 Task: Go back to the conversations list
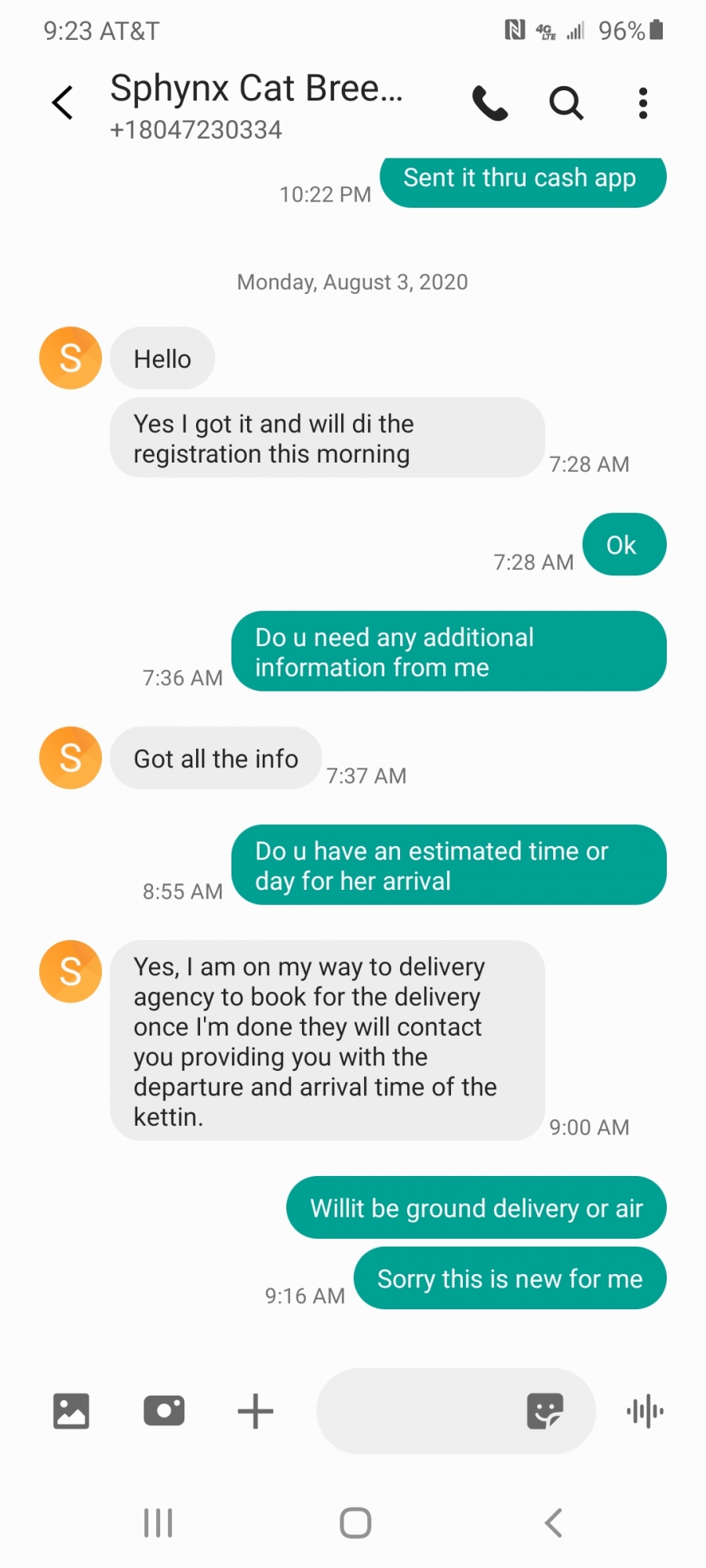[63, 103]
